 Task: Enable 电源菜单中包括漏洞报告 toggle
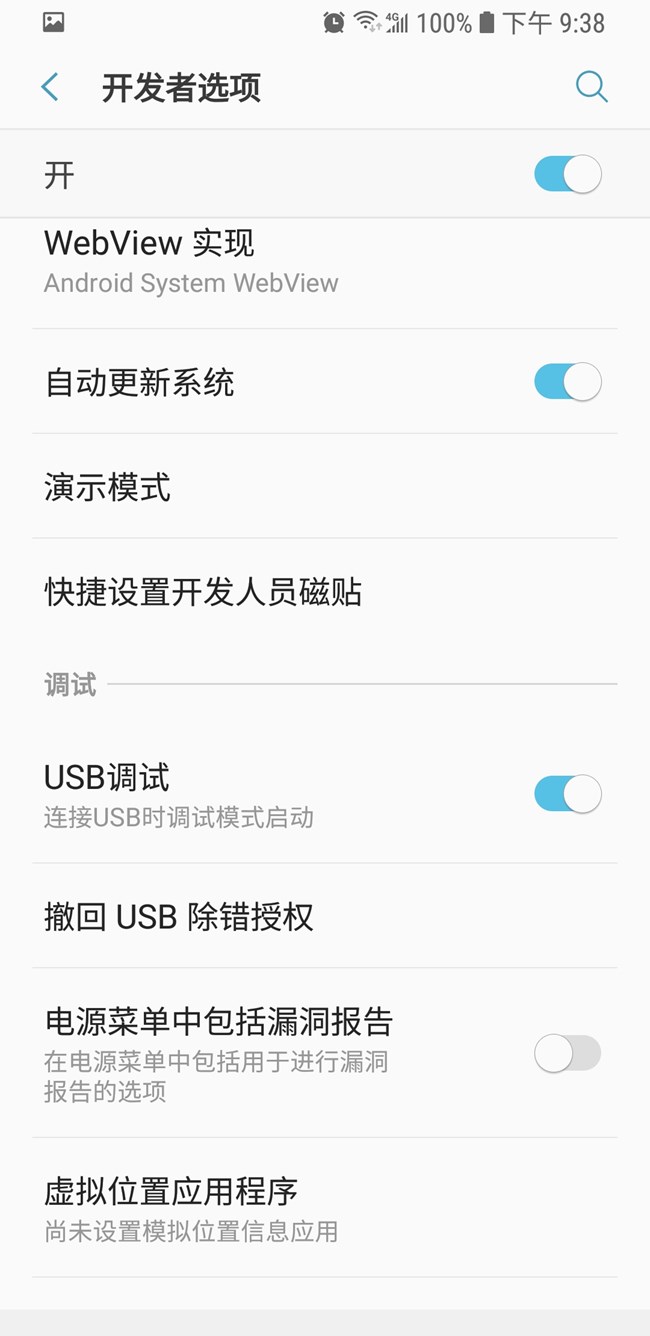[x=567, y=1053]
